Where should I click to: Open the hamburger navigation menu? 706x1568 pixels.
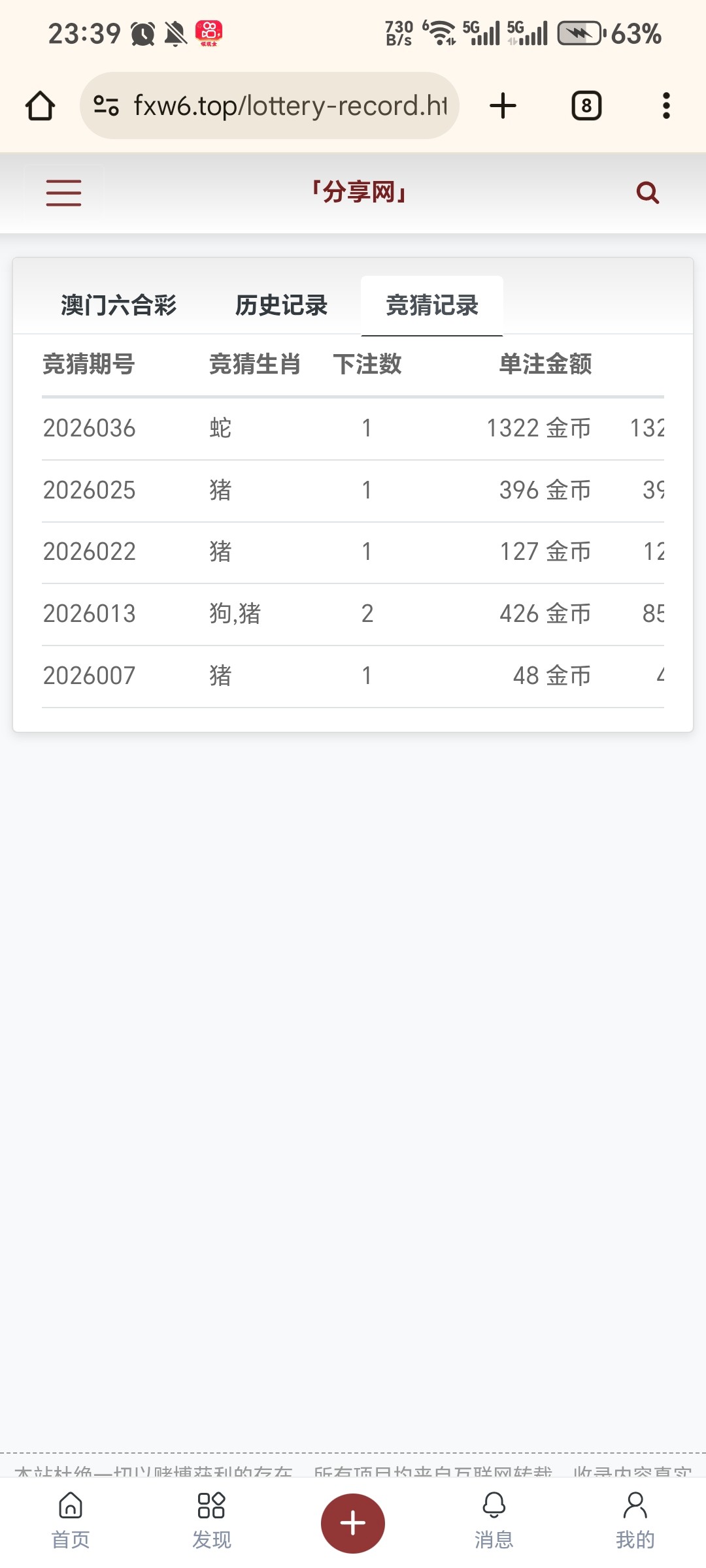[x=63, y=193]
